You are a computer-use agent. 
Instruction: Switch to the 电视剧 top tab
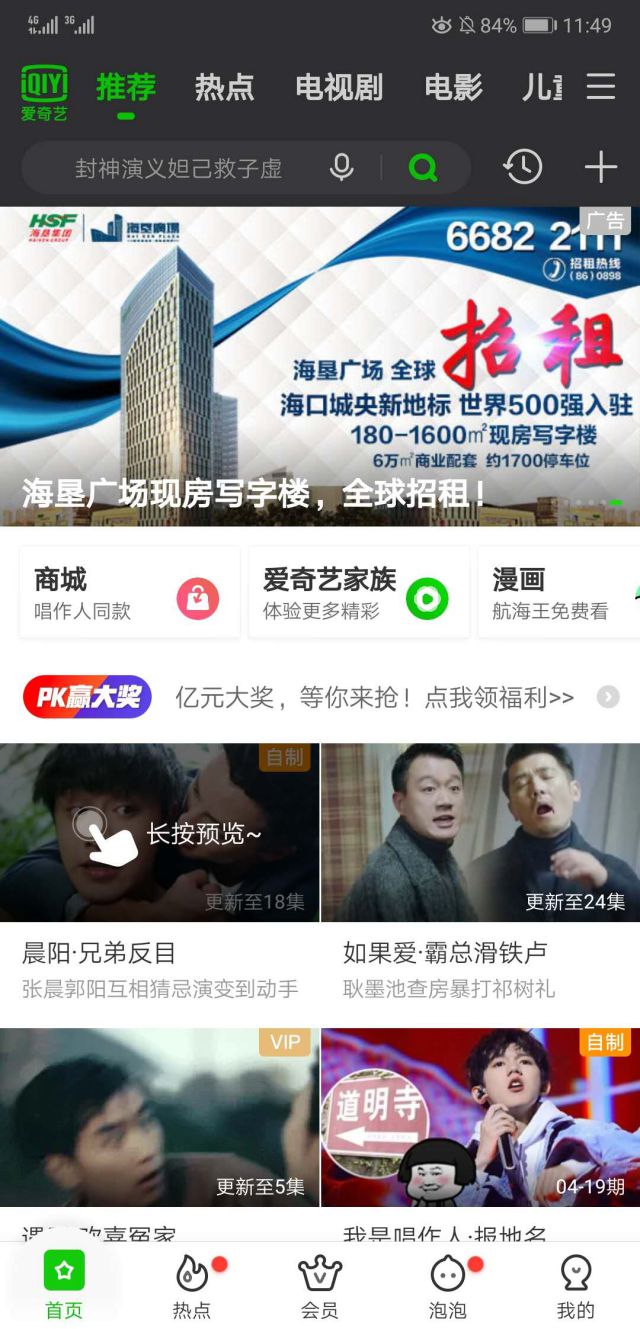coord(338,88)
